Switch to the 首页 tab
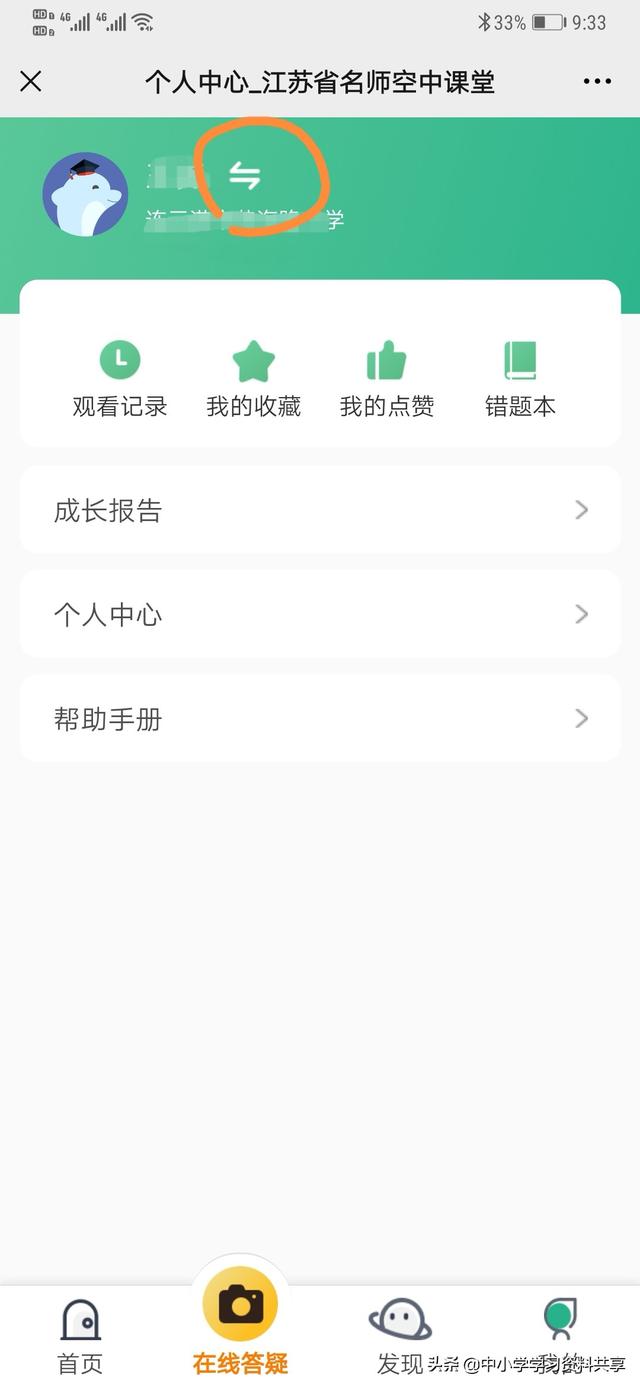This screenshot has height=1387, width=640. (x=80, y=1335)
